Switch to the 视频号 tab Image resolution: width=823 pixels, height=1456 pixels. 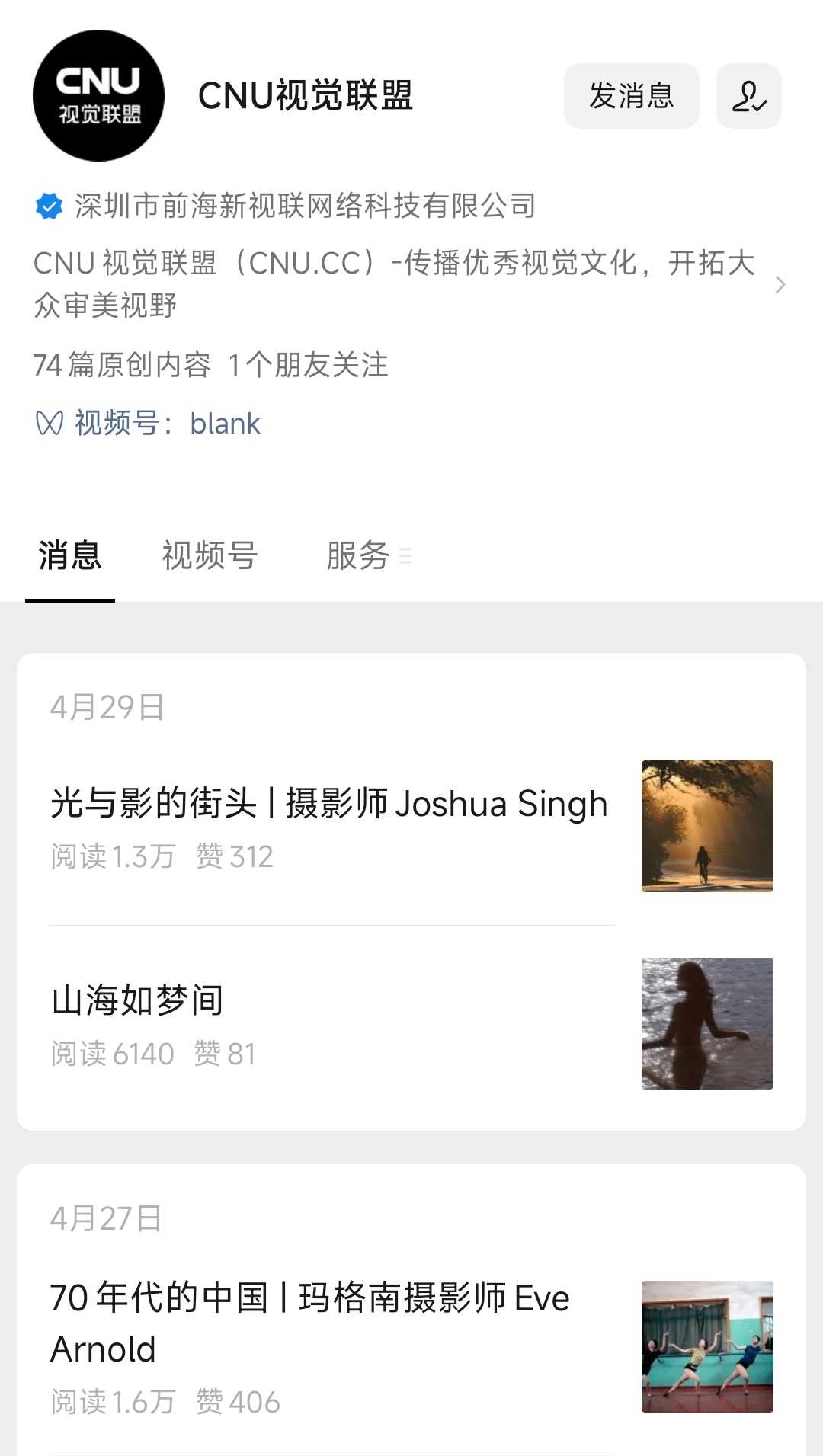click(x=210, y=555)
